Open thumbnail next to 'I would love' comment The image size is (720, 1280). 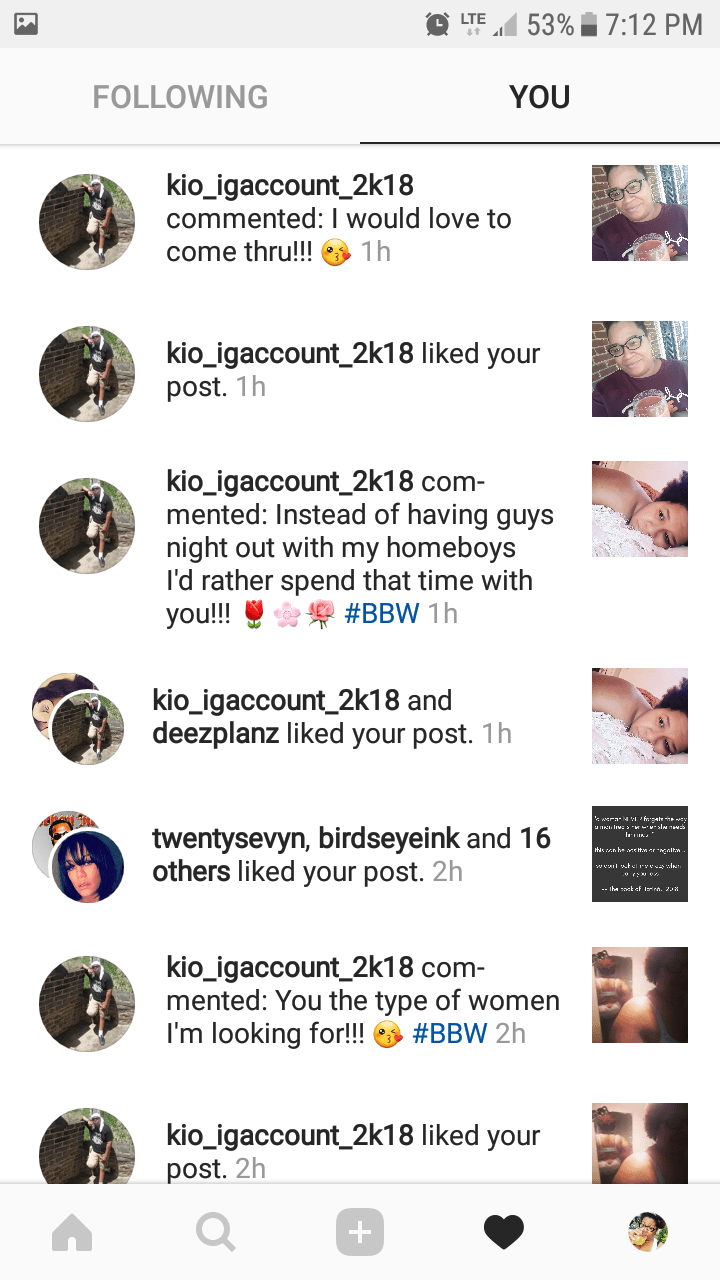pos(640,213)
